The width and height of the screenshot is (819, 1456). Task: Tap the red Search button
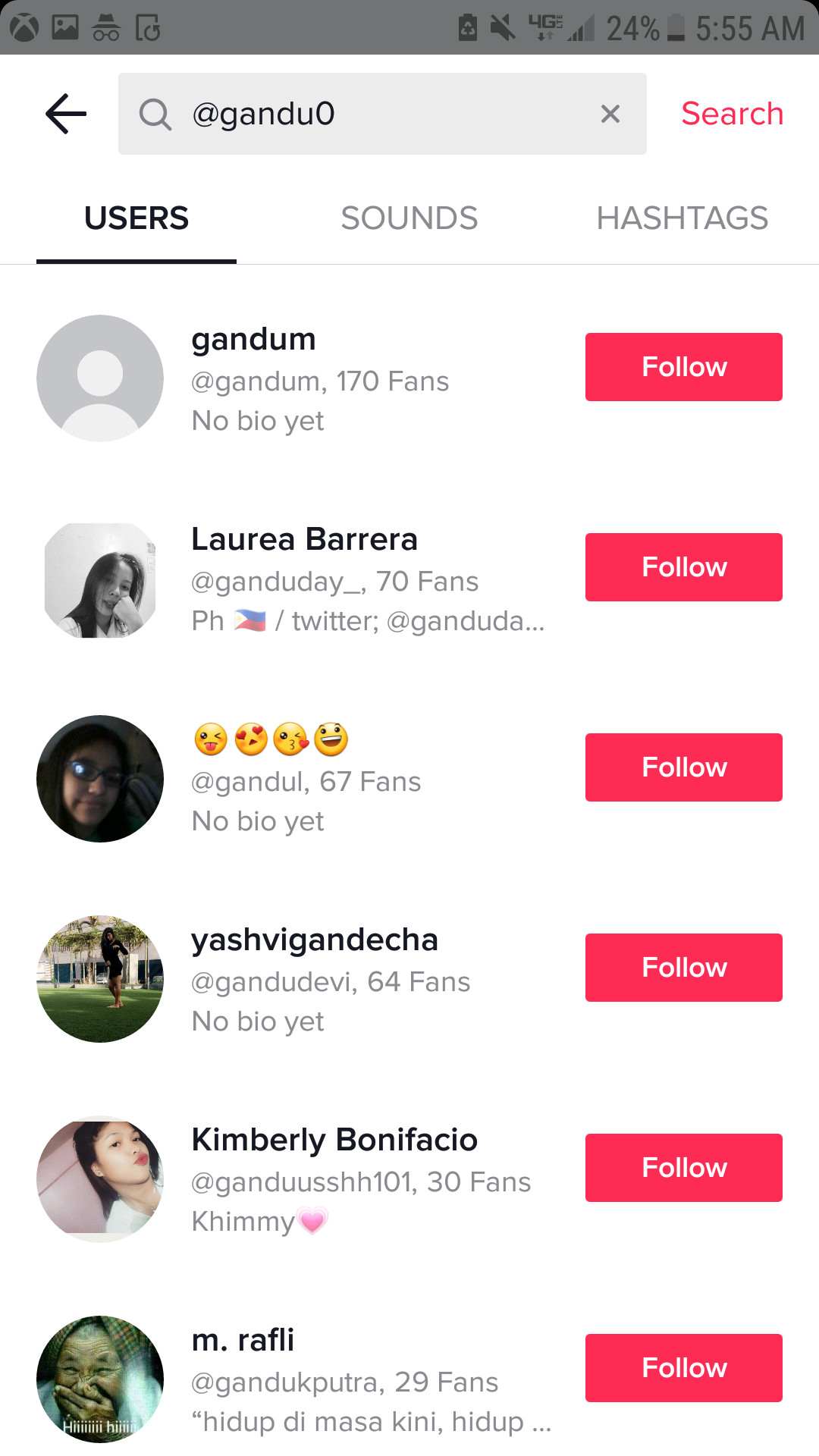(732, 114)
